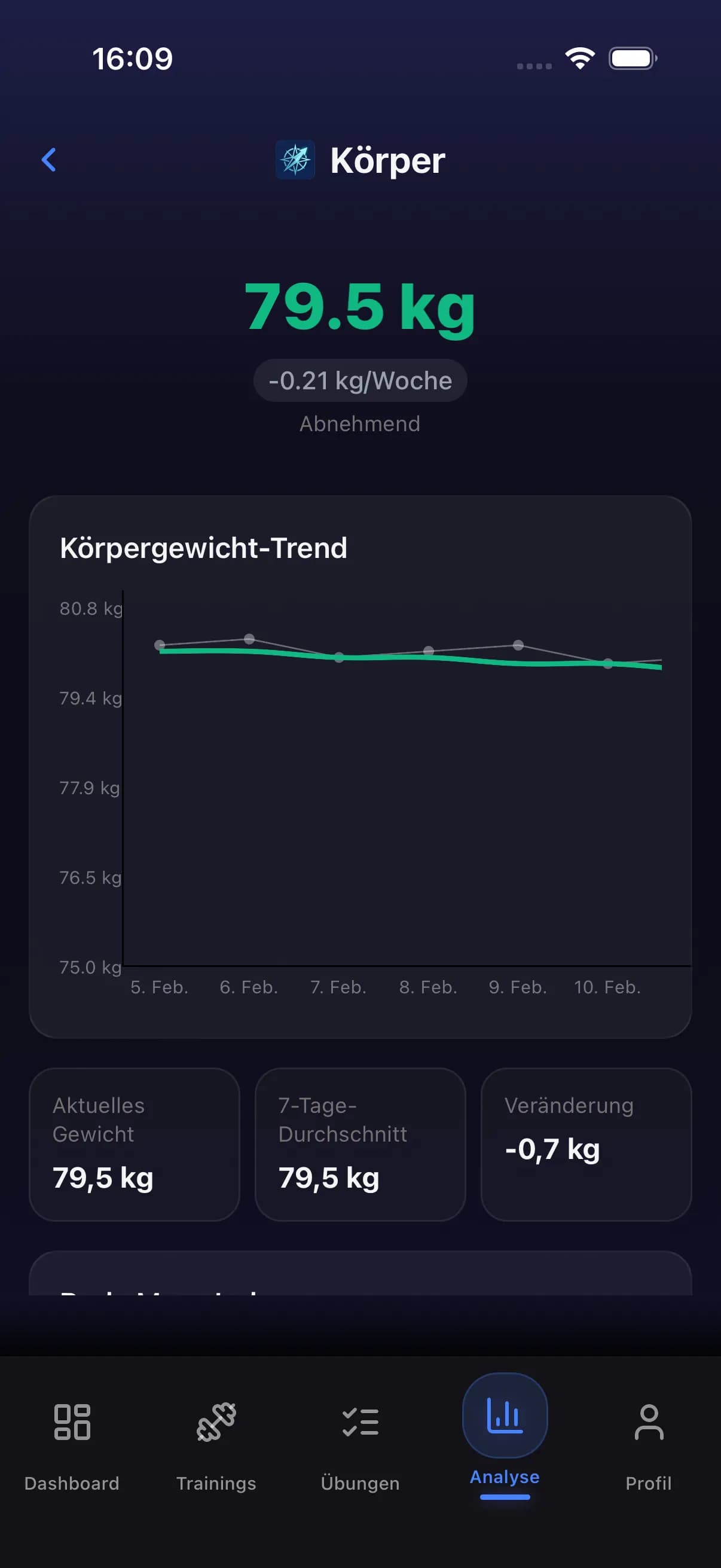Select the Trainings dumbbell icon
This screenshot has height=1568, width=721.
click(216, 1423)
